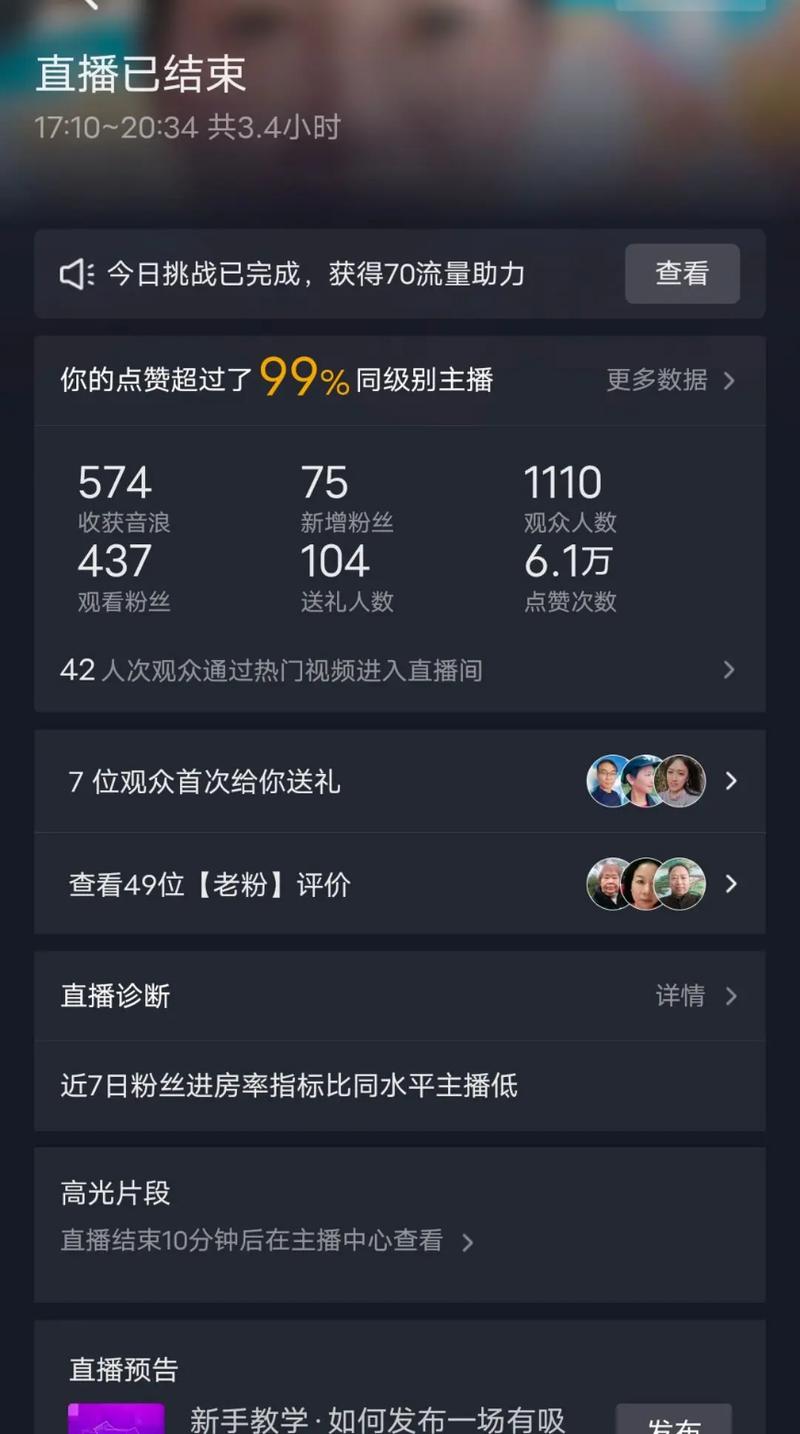Tap the 查看 button for today's challenge

click(682, 273)
